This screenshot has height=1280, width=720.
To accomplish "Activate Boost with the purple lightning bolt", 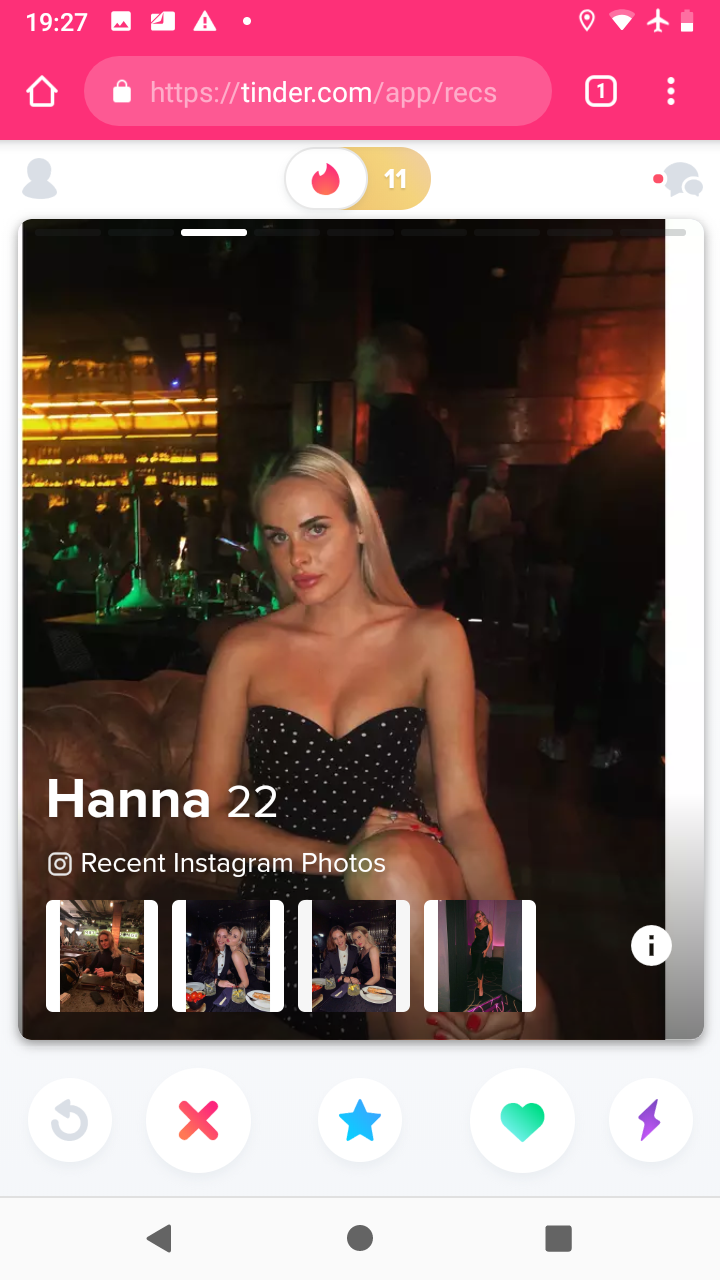I will coord(650,1121).
